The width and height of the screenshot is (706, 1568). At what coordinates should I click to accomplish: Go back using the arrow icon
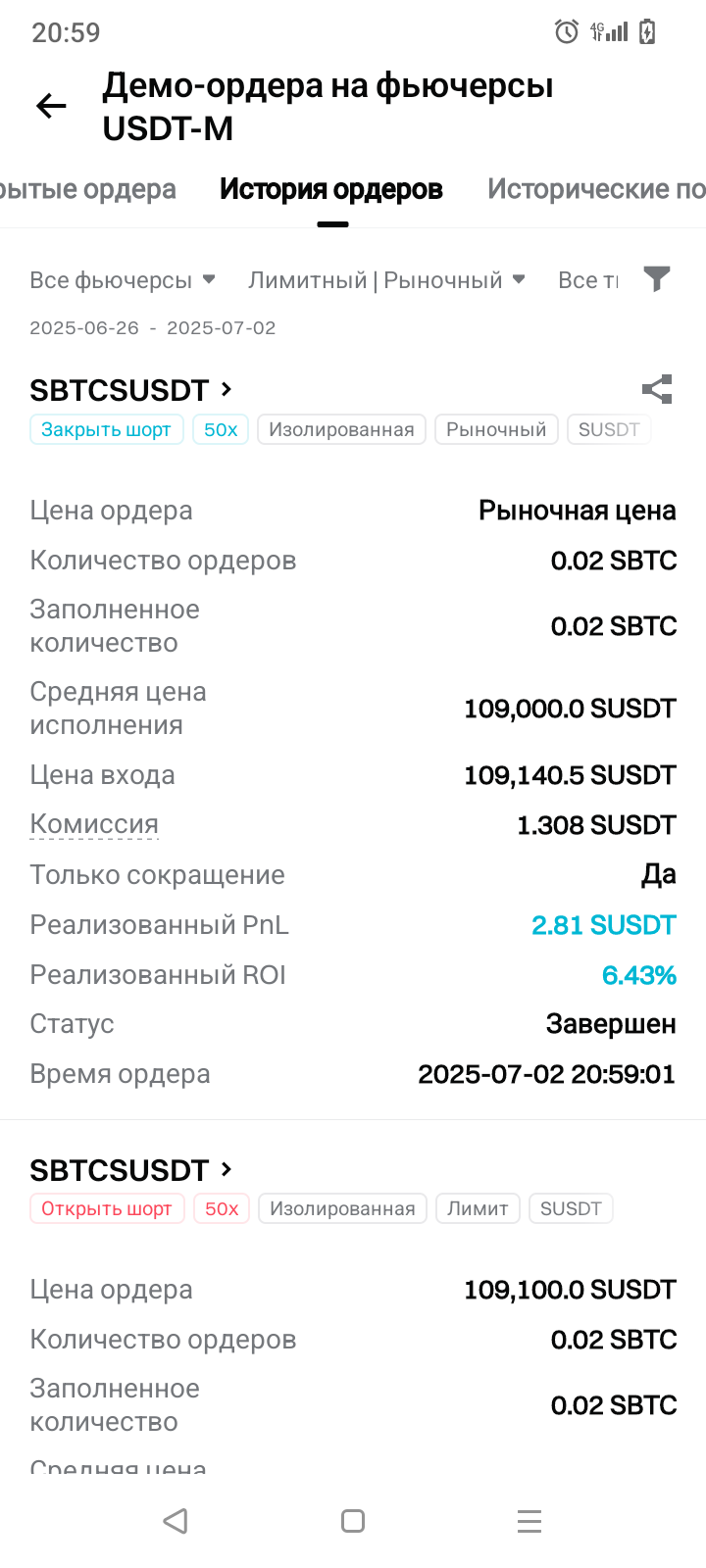pos(51,106)
